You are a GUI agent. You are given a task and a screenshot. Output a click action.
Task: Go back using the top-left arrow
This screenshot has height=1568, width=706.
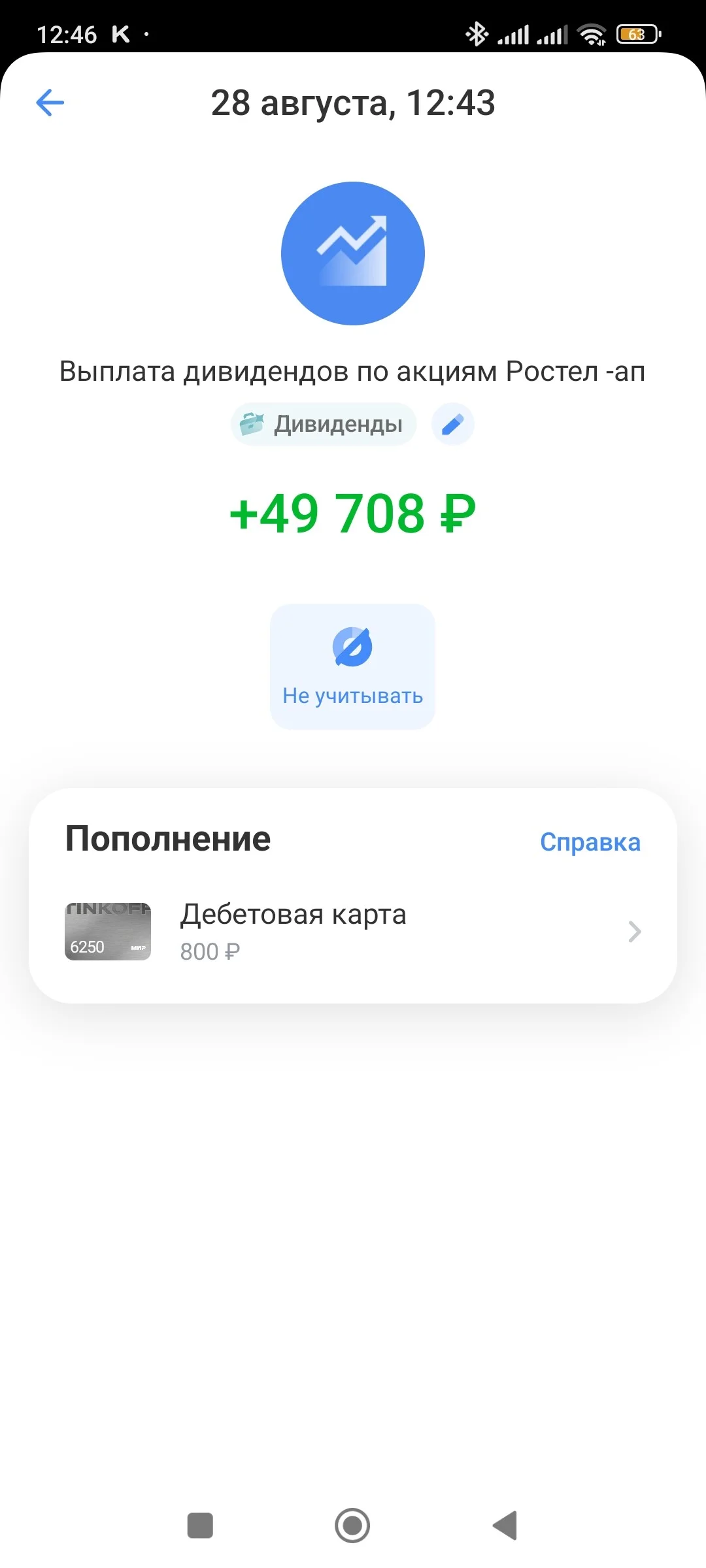click(x=50, y=103)
